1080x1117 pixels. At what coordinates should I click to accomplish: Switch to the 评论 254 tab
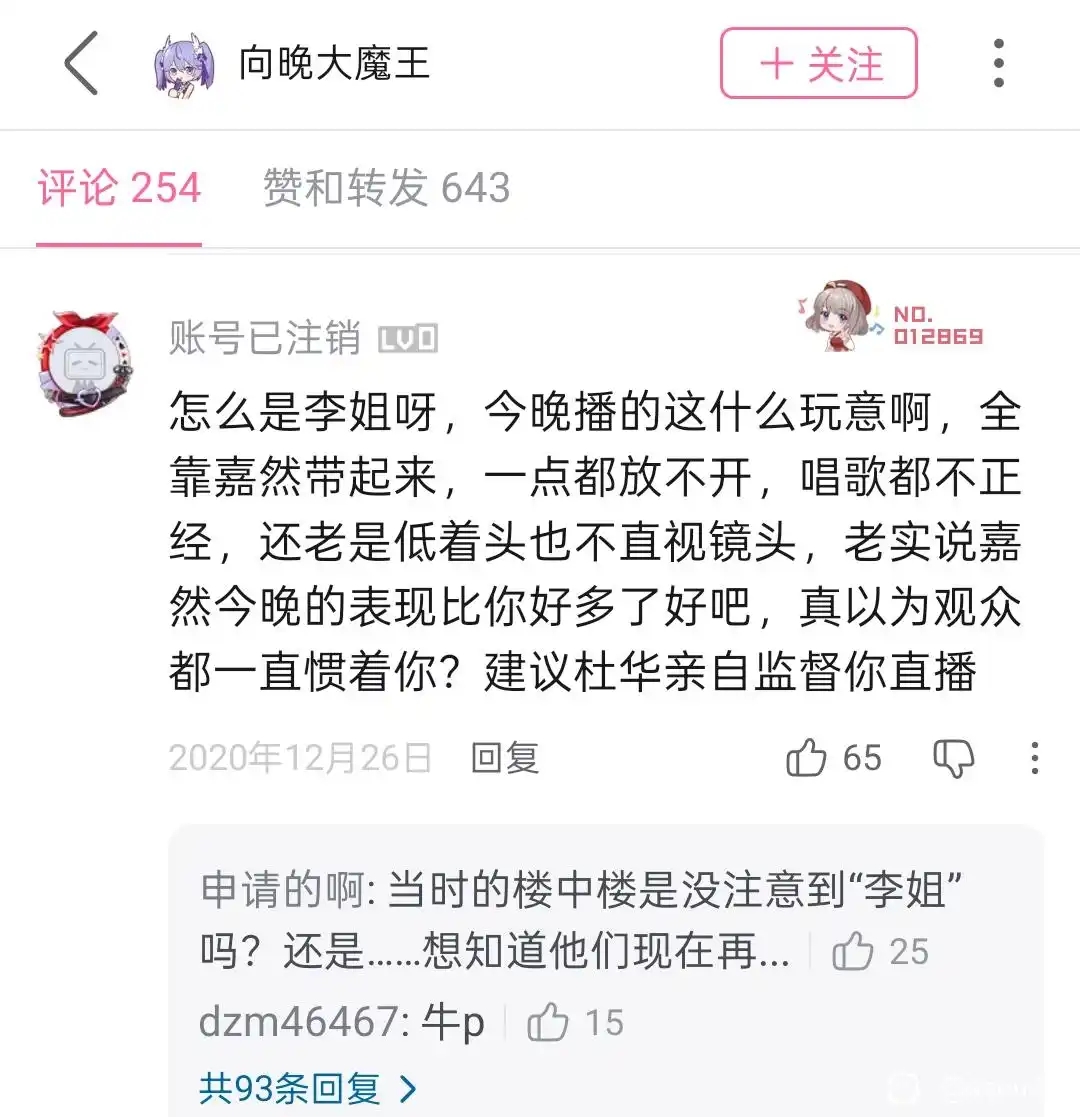pyautogui.click(x=119, y=189)
